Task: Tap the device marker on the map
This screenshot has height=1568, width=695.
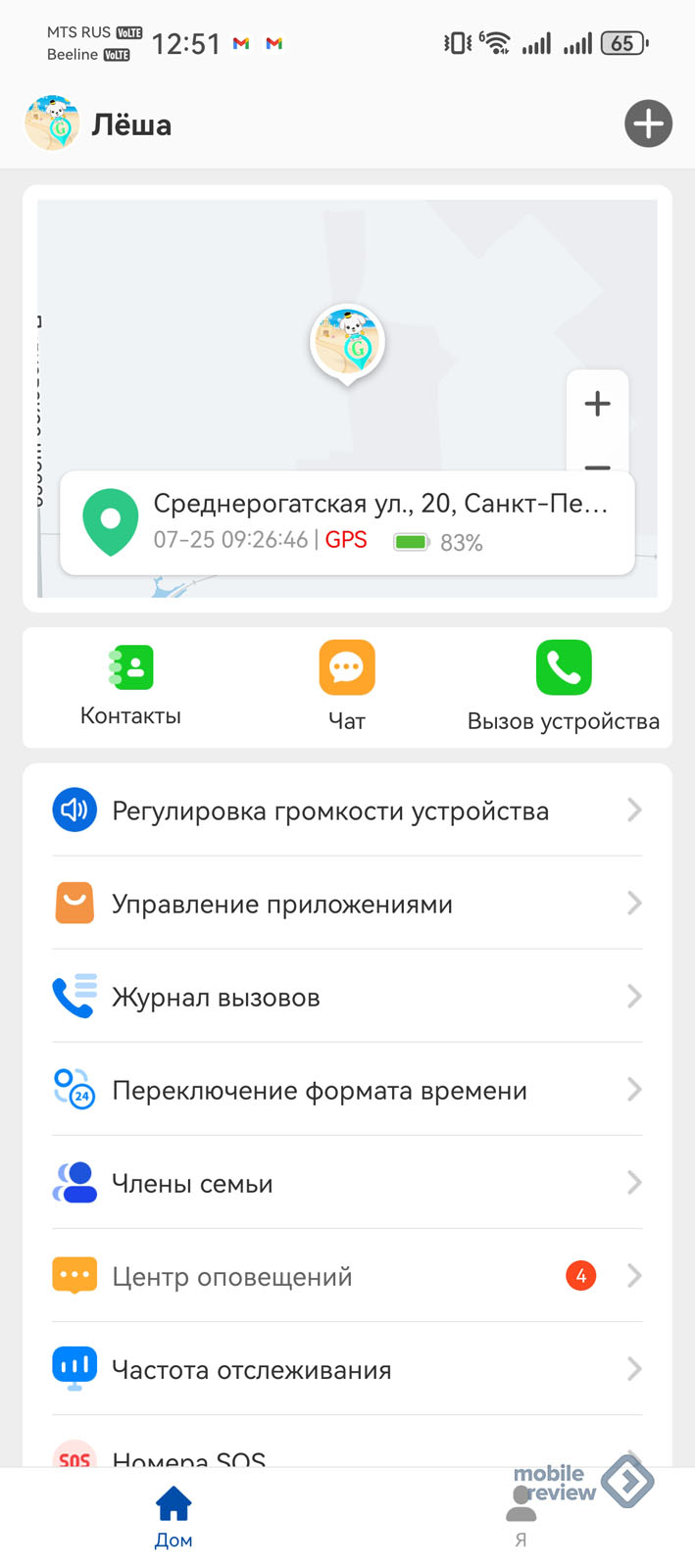Action: coord(347,342)
